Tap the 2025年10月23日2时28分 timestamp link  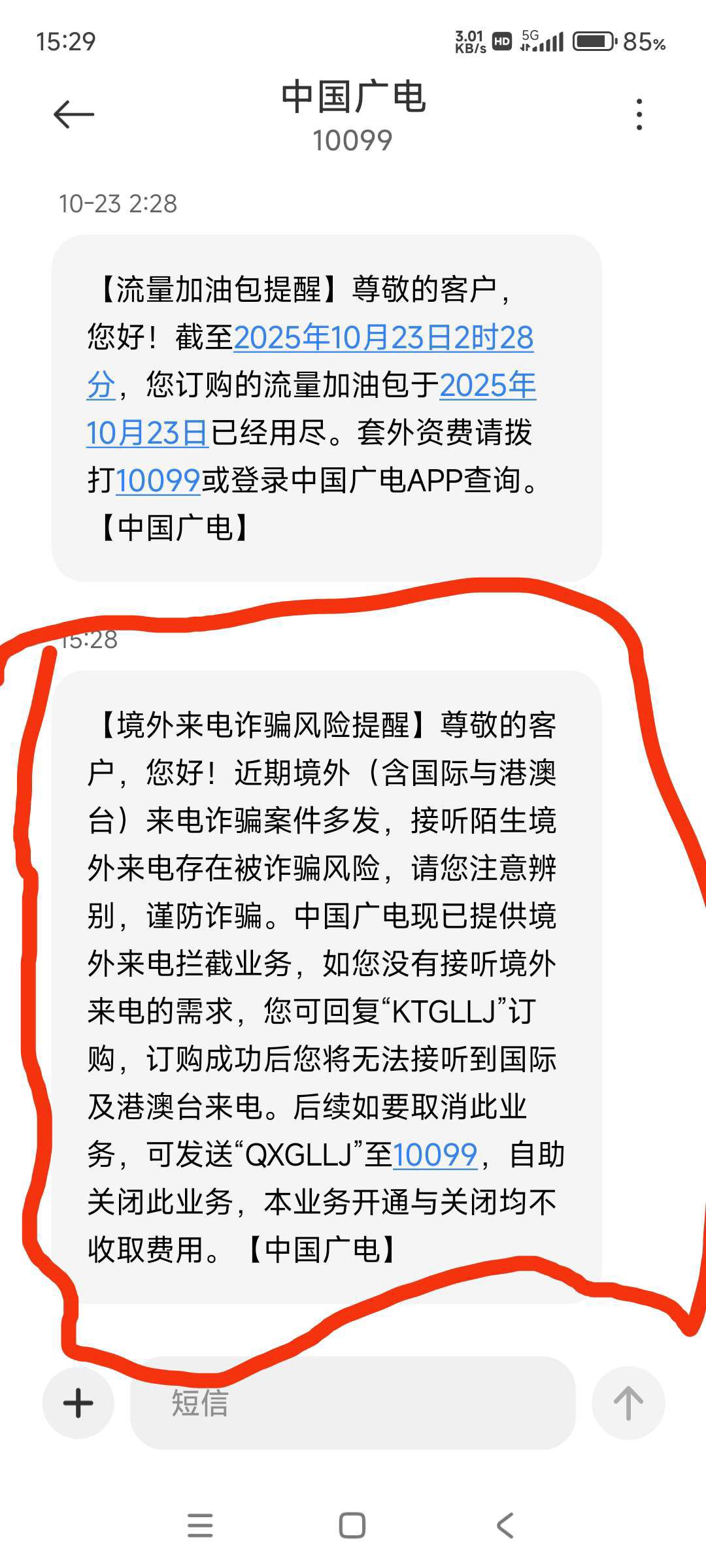[383, 338]
